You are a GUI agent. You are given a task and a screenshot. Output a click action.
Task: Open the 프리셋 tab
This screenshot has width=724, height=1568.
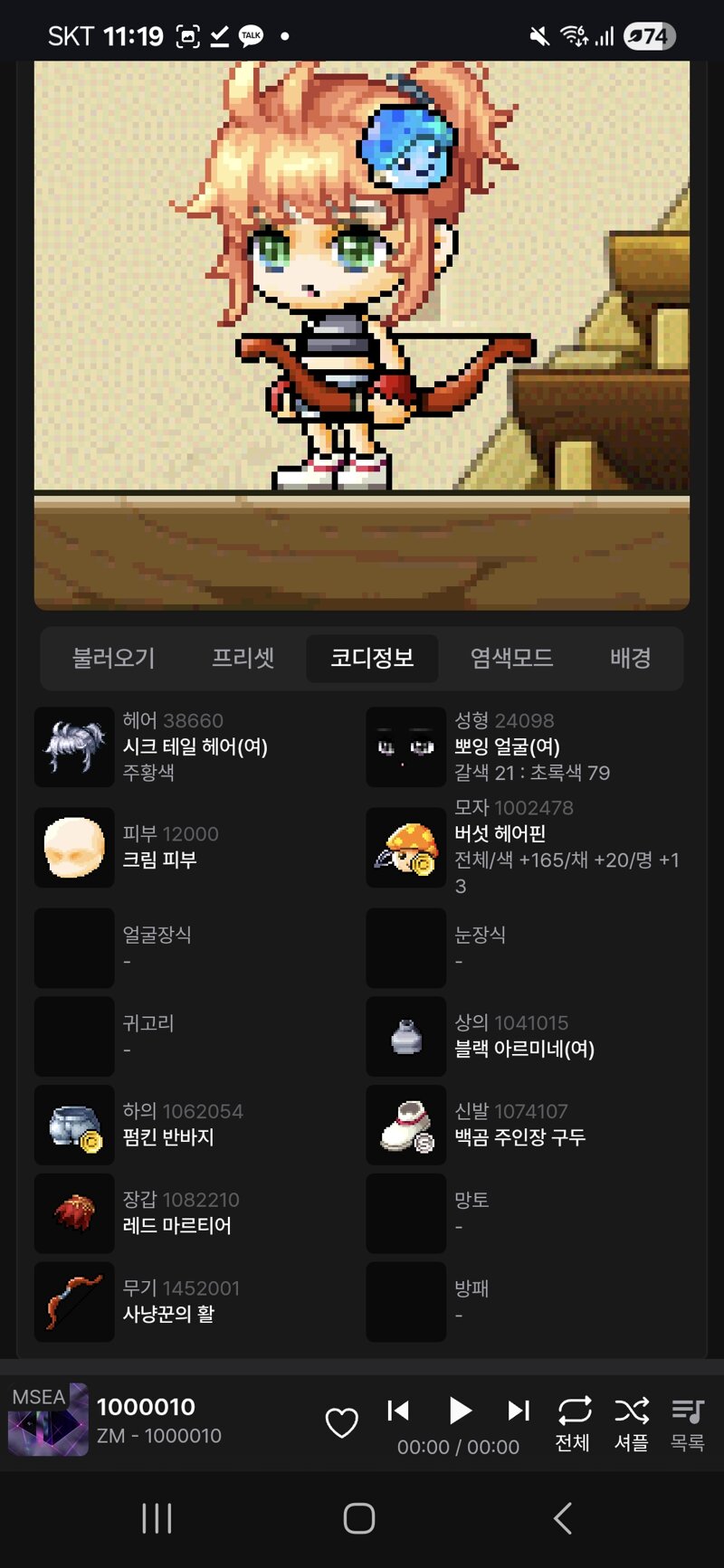point(243,658)
